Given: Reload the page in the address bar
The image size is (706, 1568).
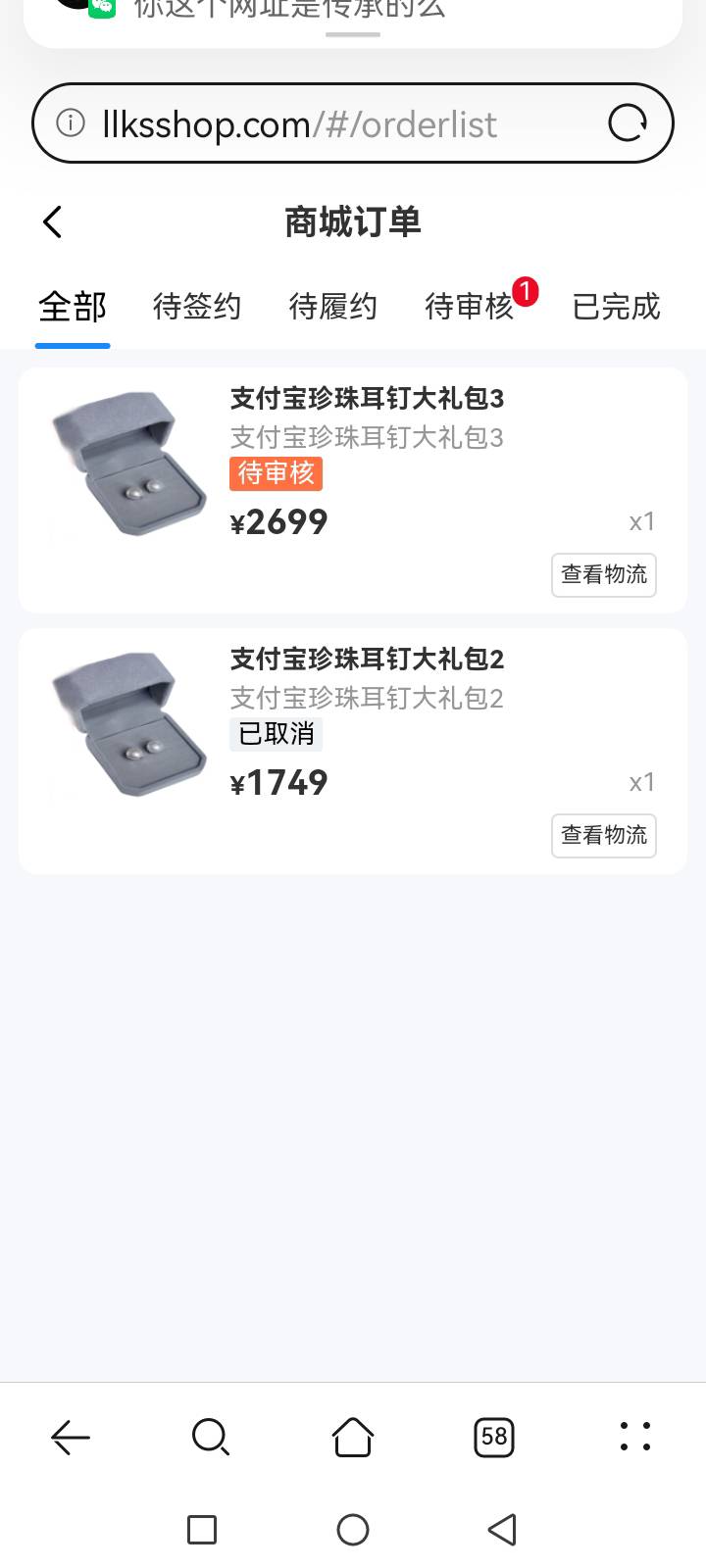Looking at the screenshot, I should [628, 123].
